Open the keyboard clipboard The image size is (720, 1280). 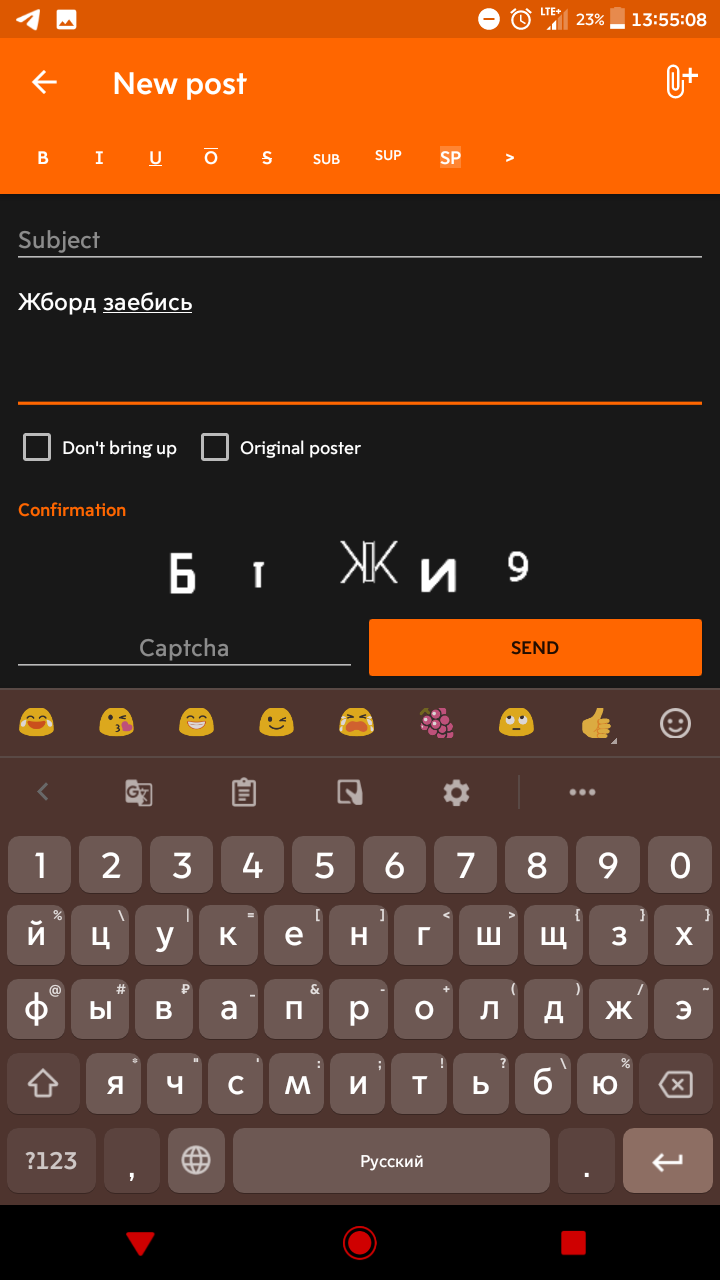pyautogui.click(x=244, y=793)
